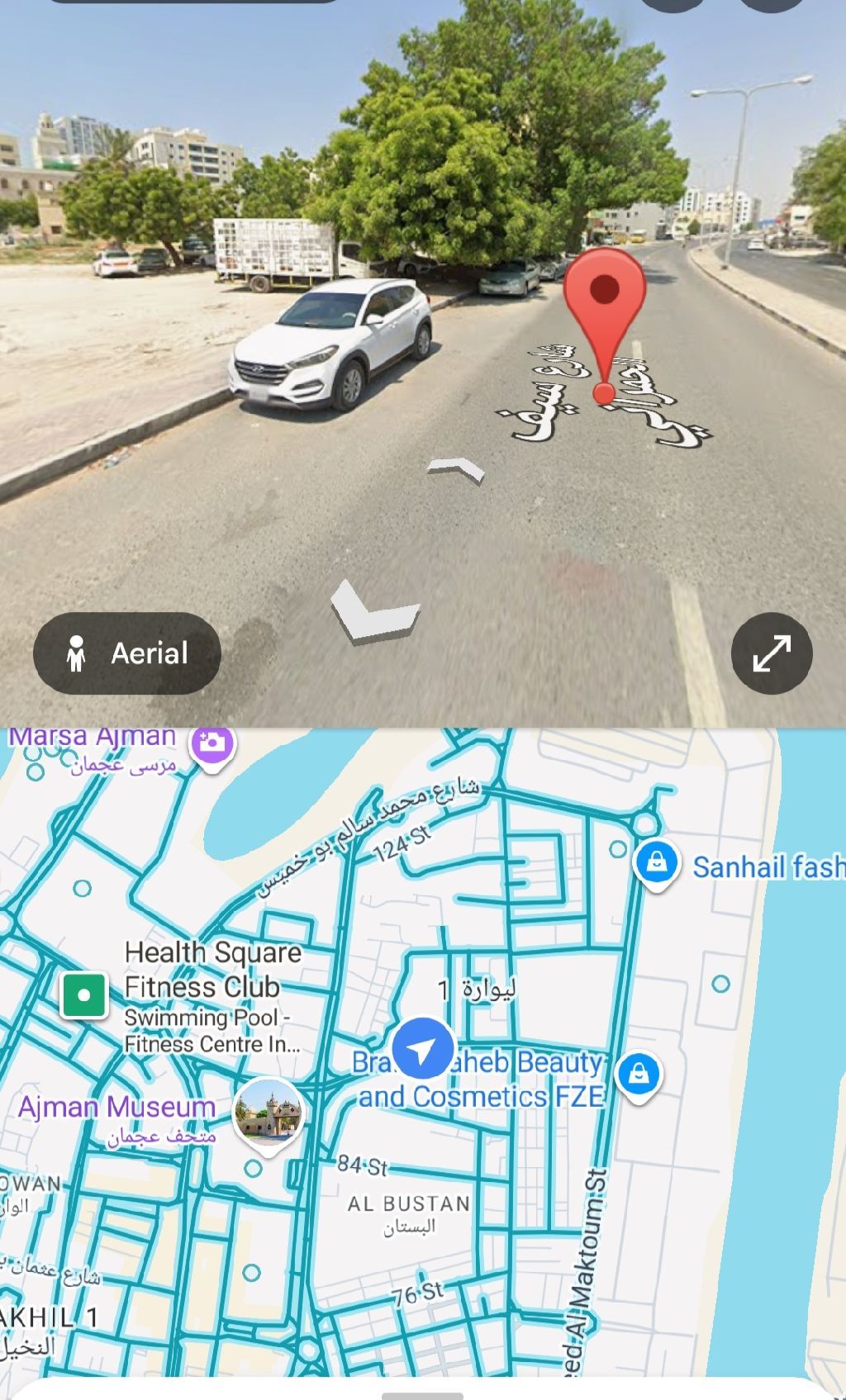Tap the Aerial view button
The image size is (846, 1400).
126,653
